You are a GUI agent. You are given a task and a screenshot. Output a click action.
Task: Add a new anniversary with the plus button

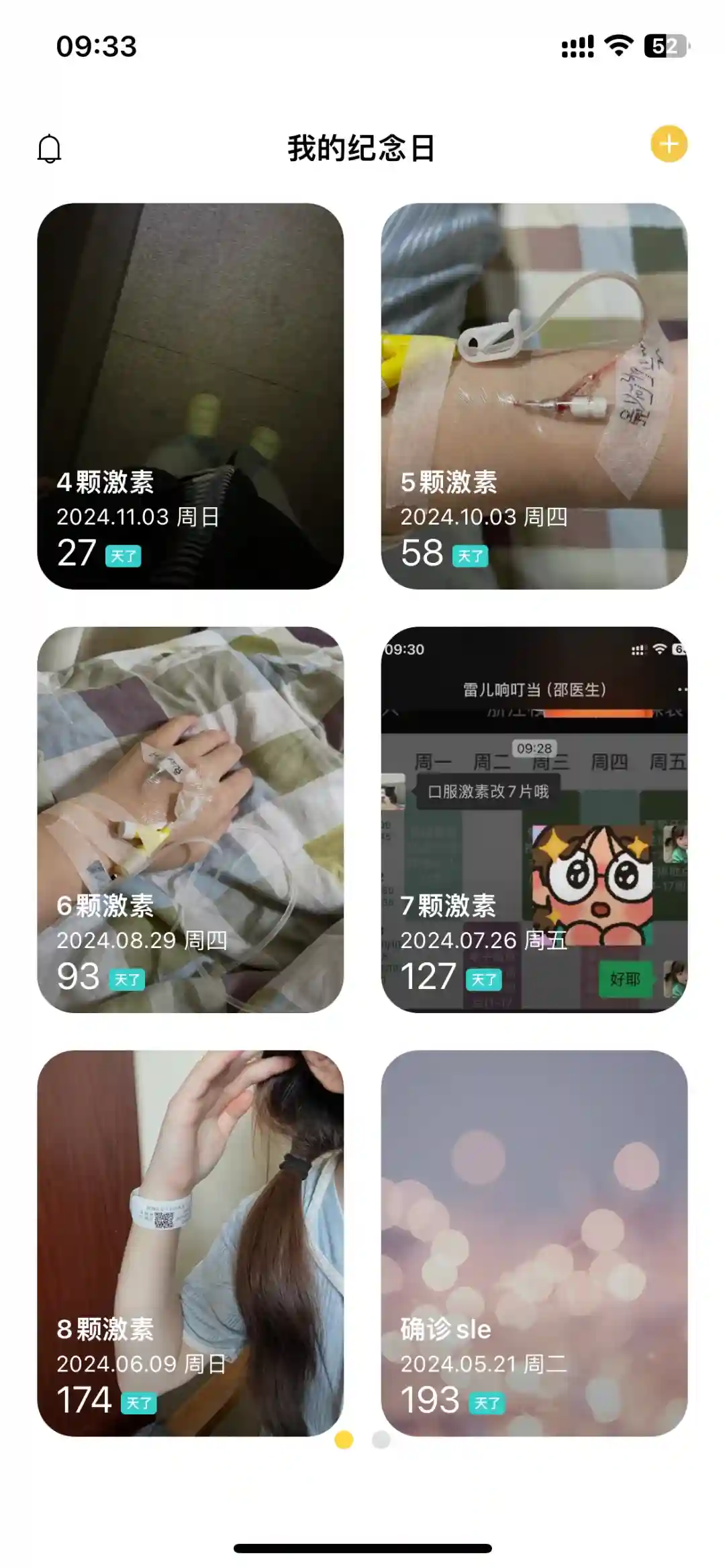click(669, 144)
